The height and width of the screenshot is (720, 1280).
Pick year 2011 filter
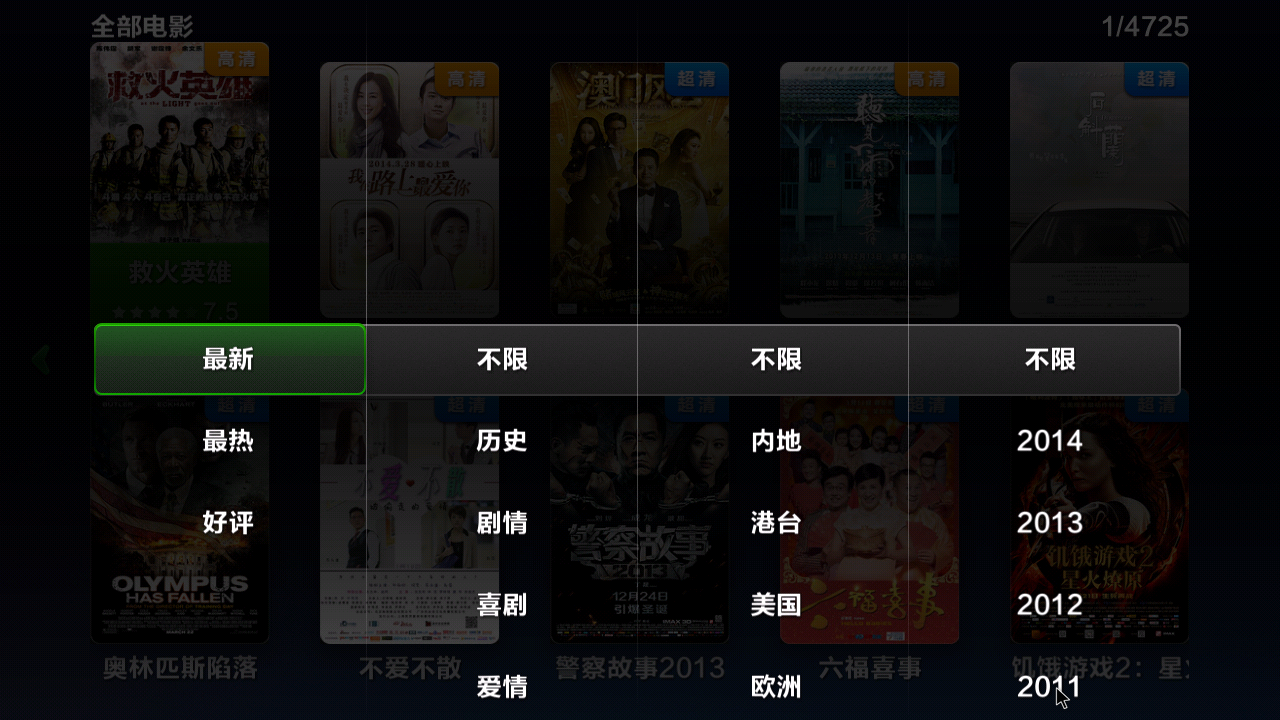(x=1049, y=687)
